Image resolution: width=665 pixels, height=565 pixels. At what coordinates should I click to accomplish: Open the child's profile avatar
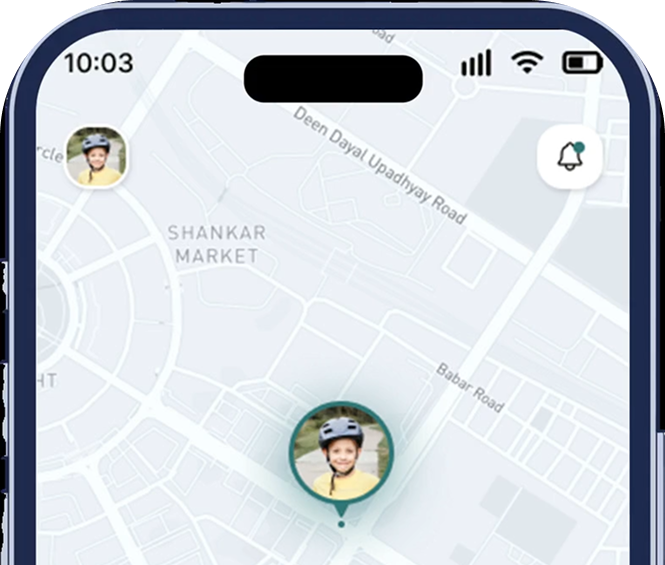pyautogui.click(x=96, y=157)
